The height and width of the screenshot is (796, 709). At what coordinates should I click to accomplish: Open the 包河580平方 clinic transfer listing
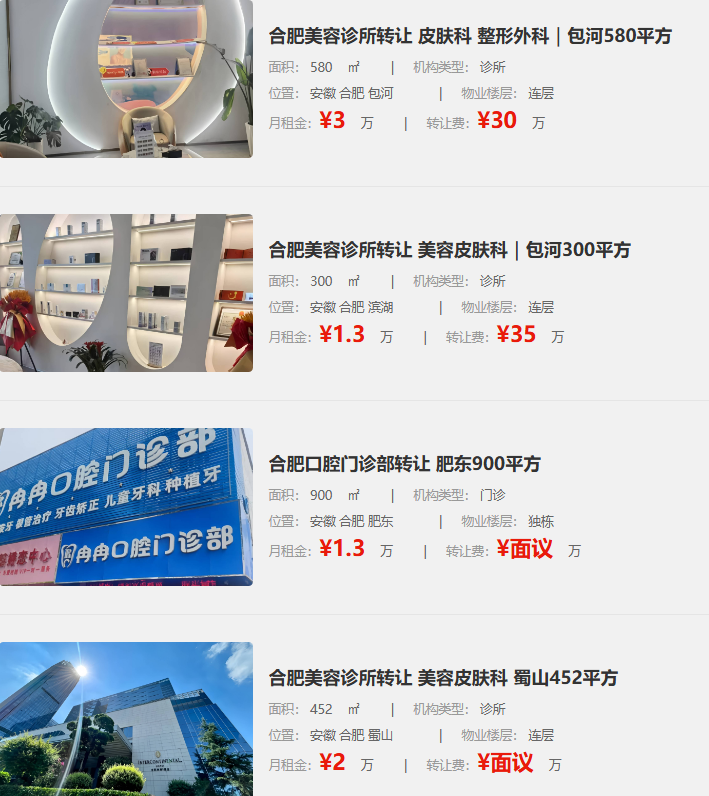tap(469, 36)
